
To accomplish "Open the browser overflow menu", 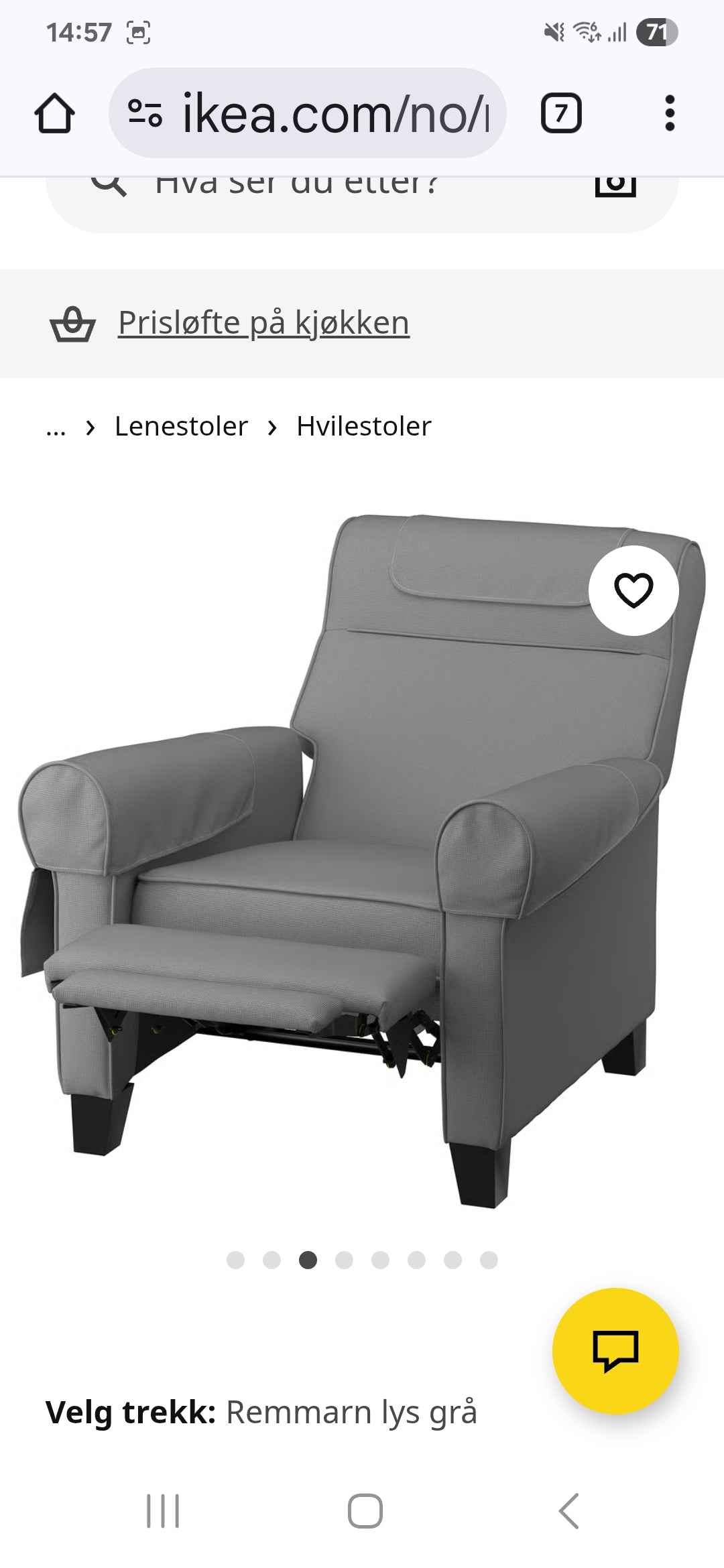I will coord(669,114).
